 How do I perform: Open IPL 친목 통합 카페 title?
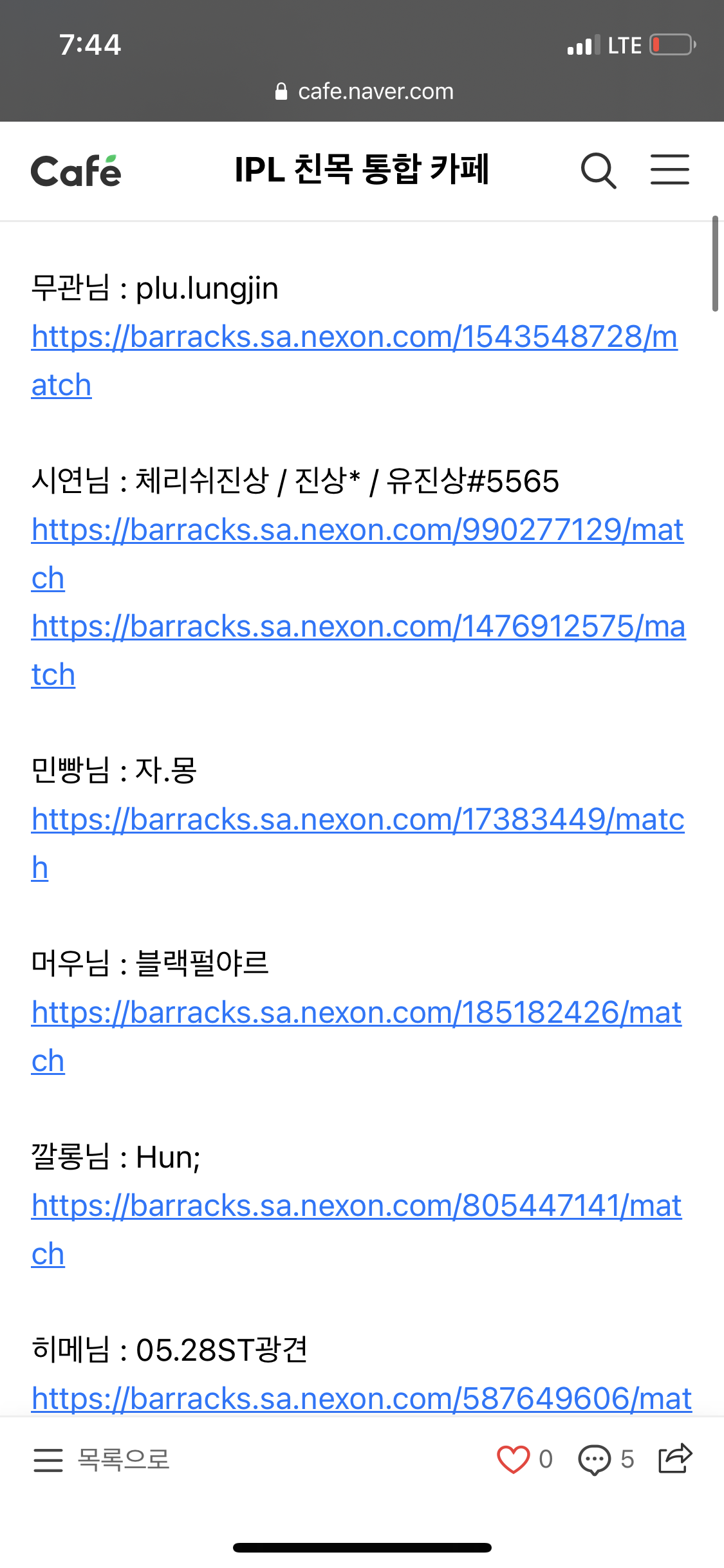point(362,170)
